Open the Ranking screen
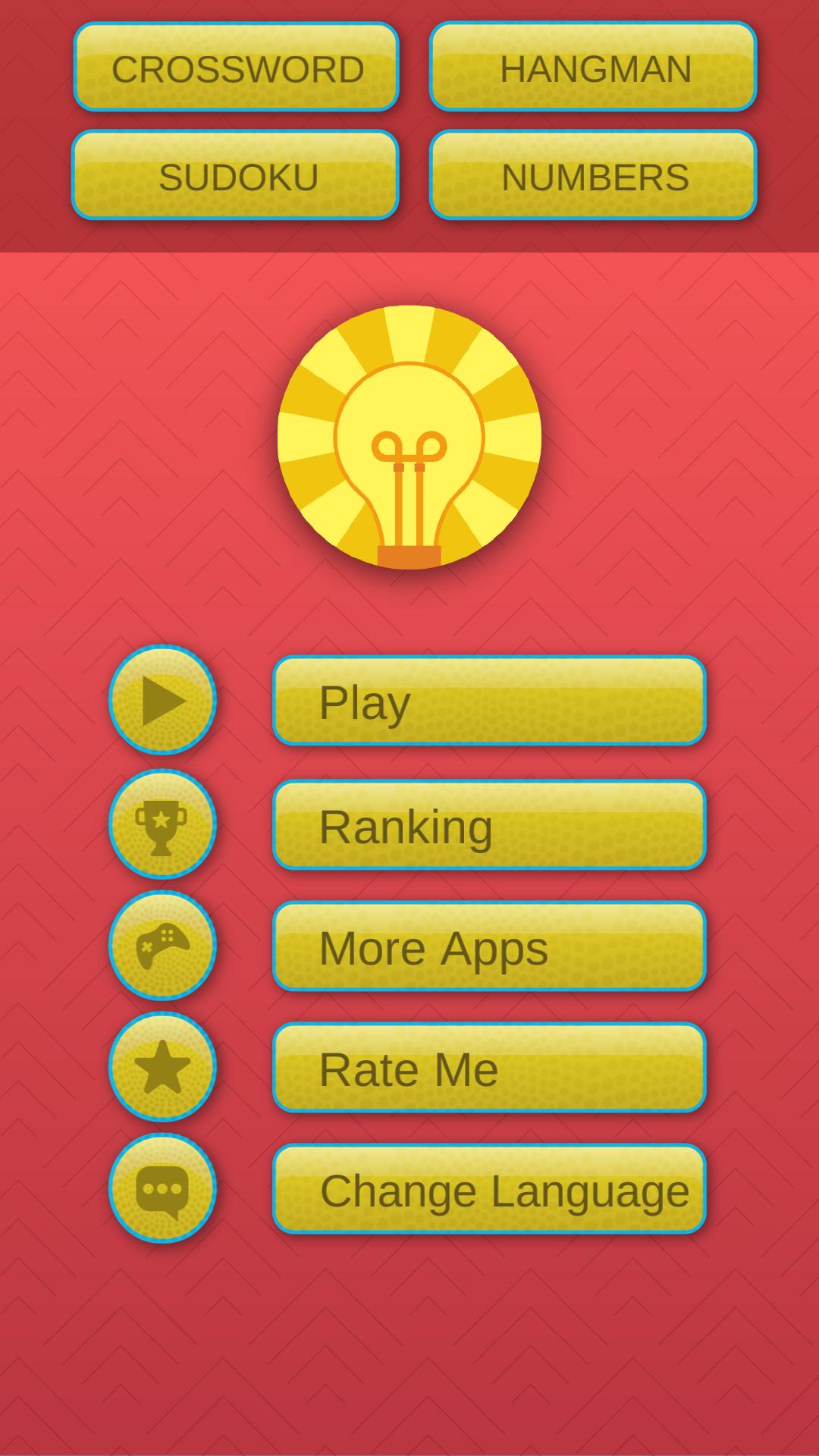819x1456 pixels. [491, 824]
